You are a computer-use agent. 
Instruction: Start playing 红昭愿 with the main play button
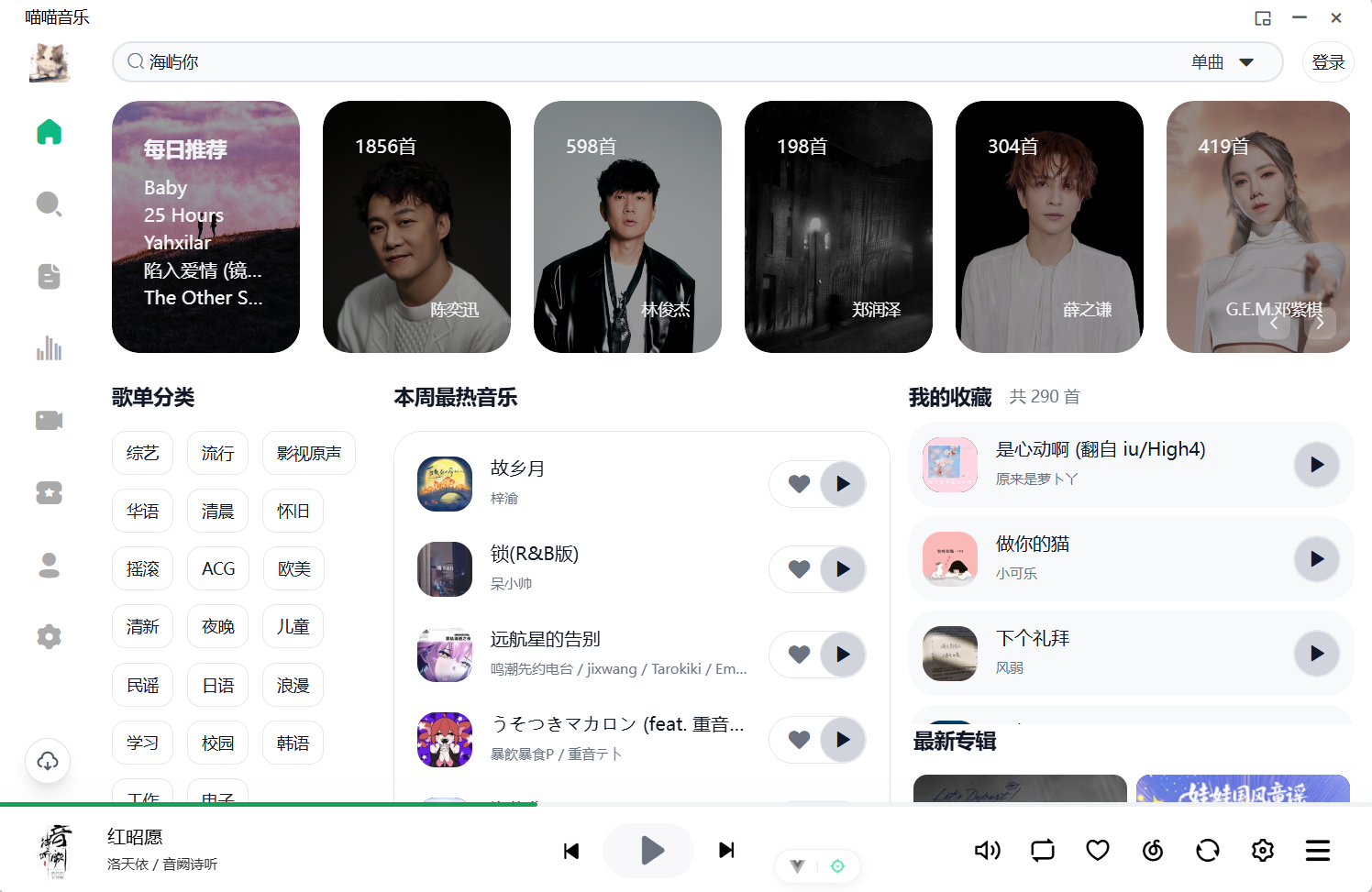point(649,851)
